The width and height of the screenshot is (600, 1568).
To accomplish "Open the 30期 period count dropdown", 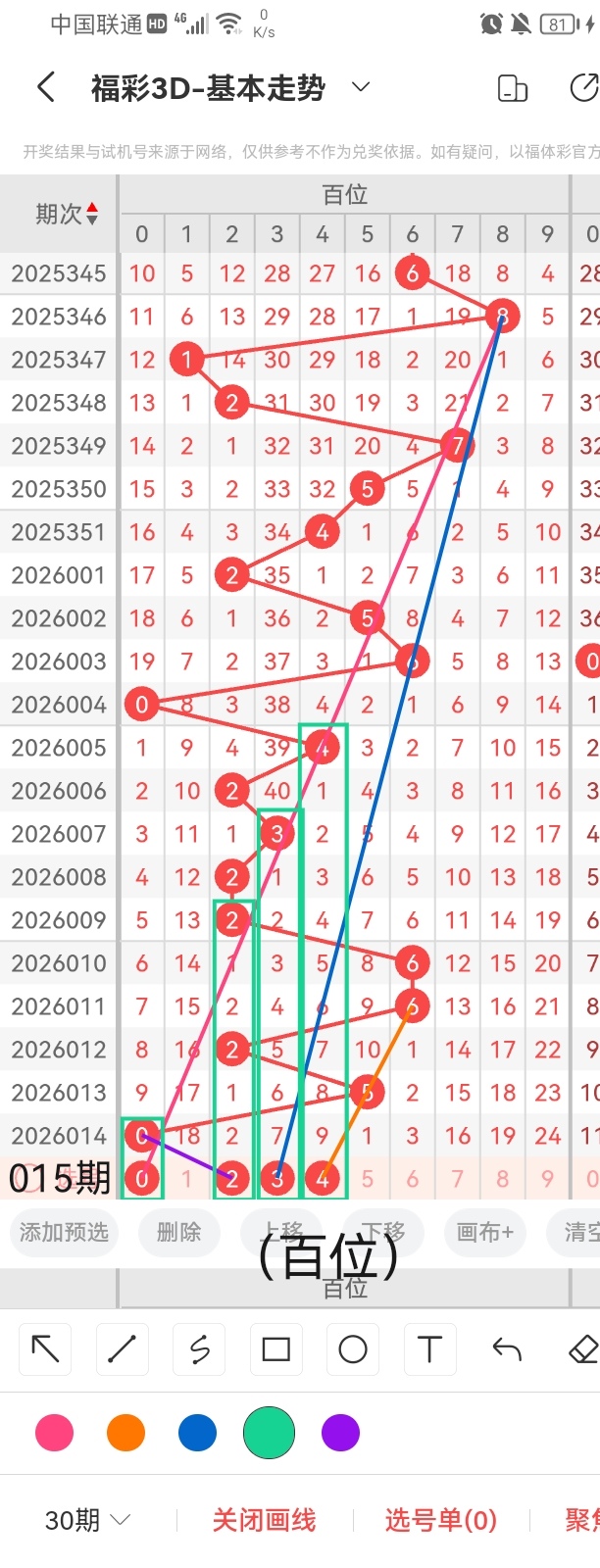I will click(87, 1520).
